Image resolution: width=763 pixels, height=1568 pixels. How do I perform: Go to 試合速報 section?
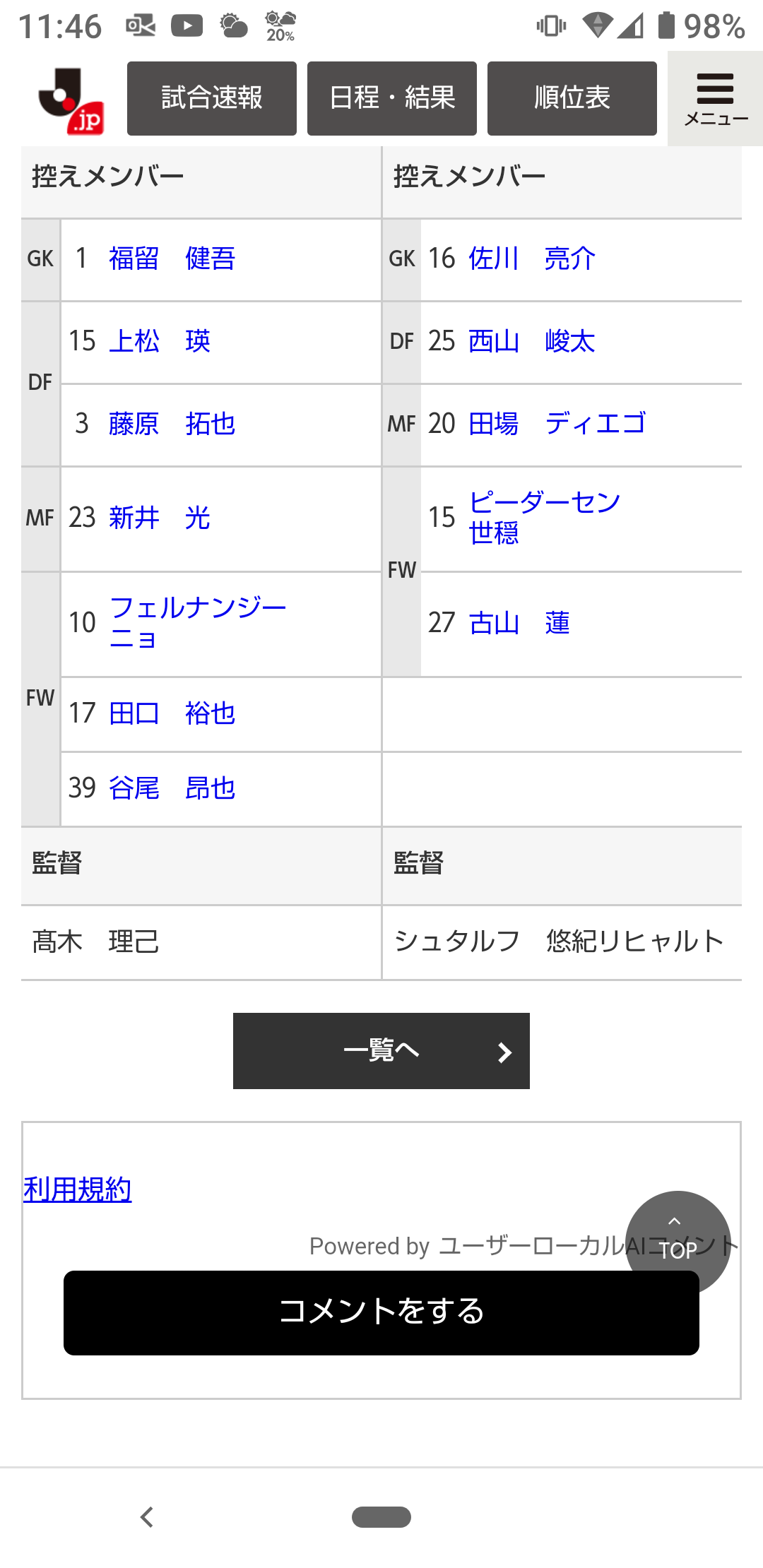tap(211, 98)
